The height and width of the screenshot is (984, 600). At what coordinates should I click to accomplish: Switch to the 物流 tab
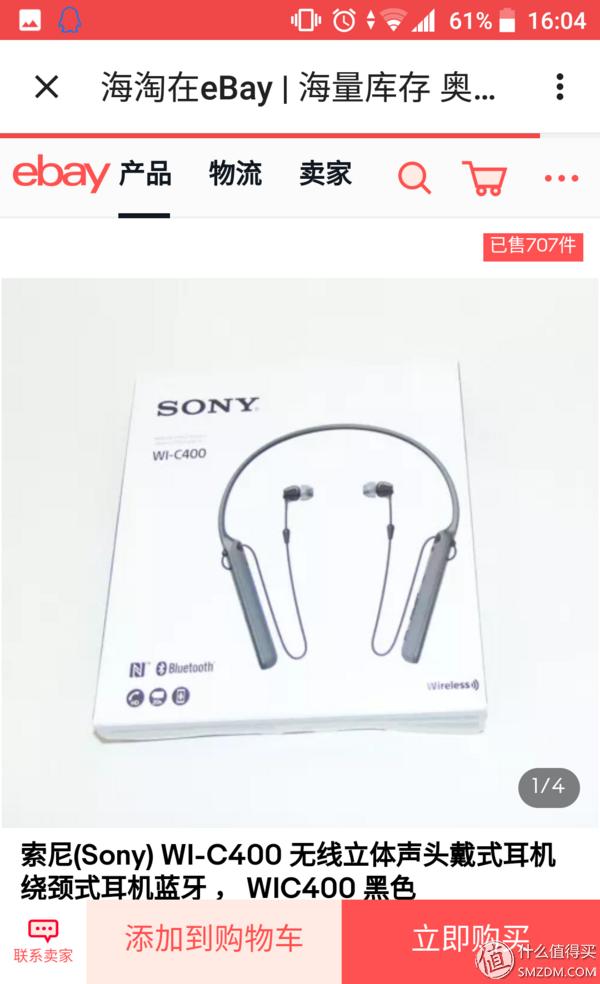235,174
